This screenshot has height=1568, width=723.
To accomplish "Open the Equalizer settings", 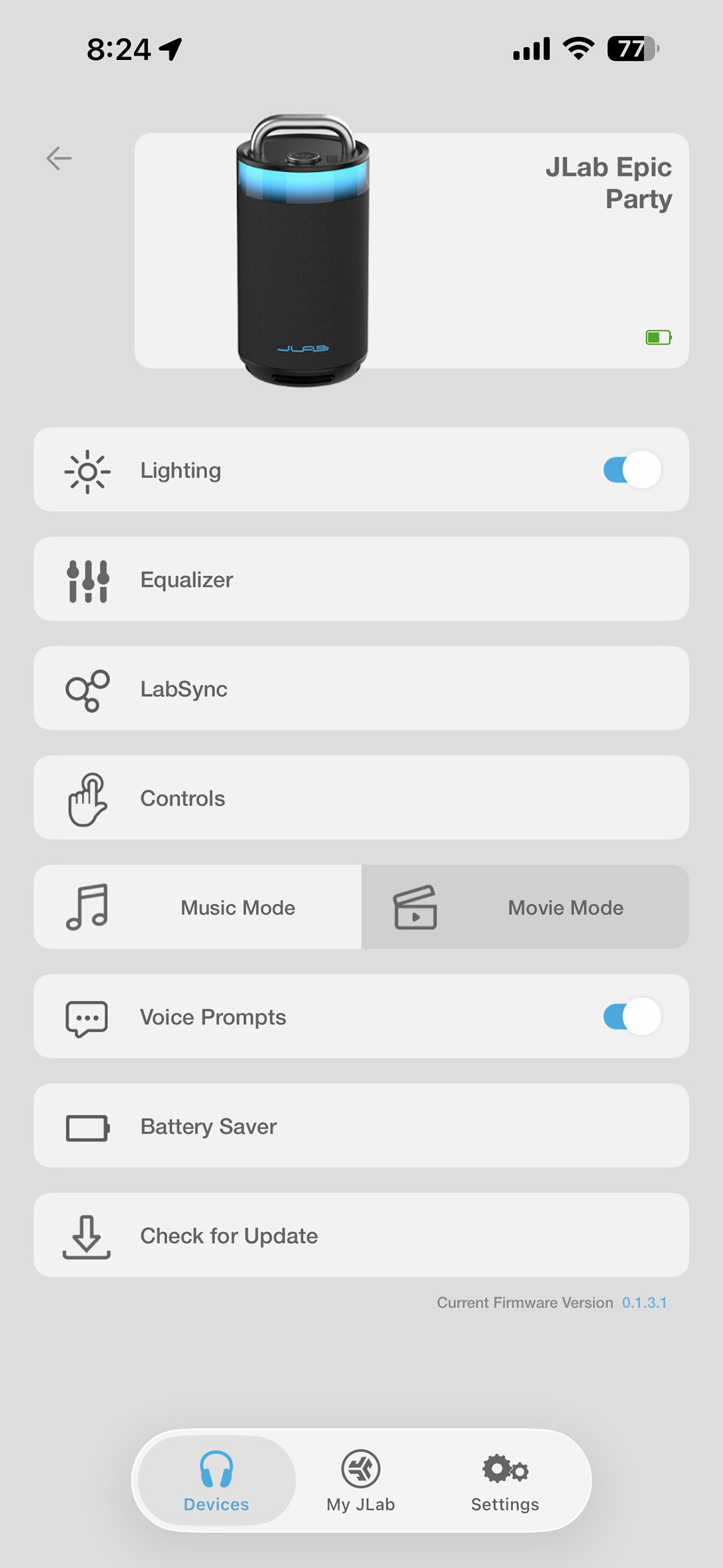I will coord(361,579).
